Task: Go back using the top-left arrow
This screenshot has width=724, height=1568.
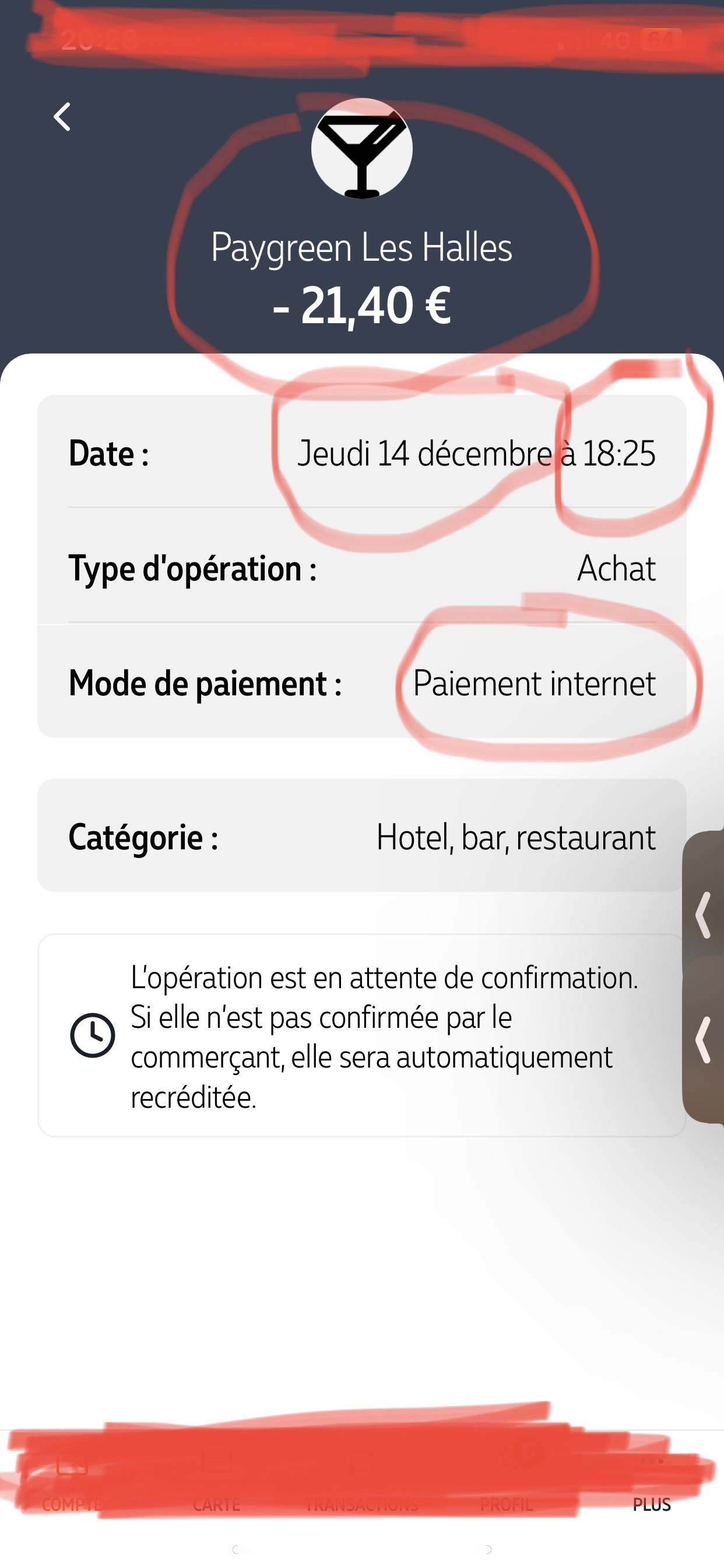Action: [63, 117]
